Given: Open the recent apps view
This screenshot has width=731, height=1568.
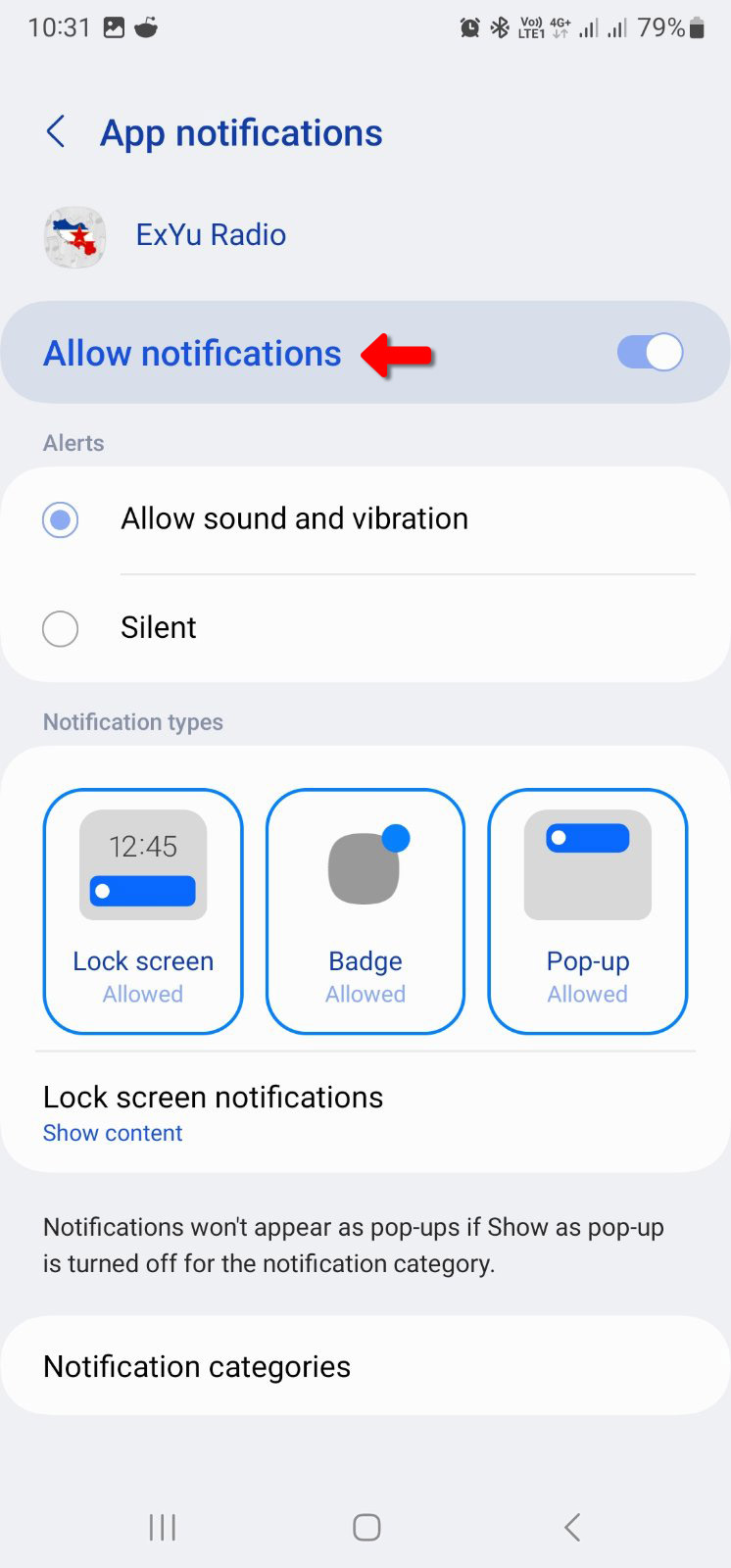Looking at the screenshot, I should [163, 1527].
